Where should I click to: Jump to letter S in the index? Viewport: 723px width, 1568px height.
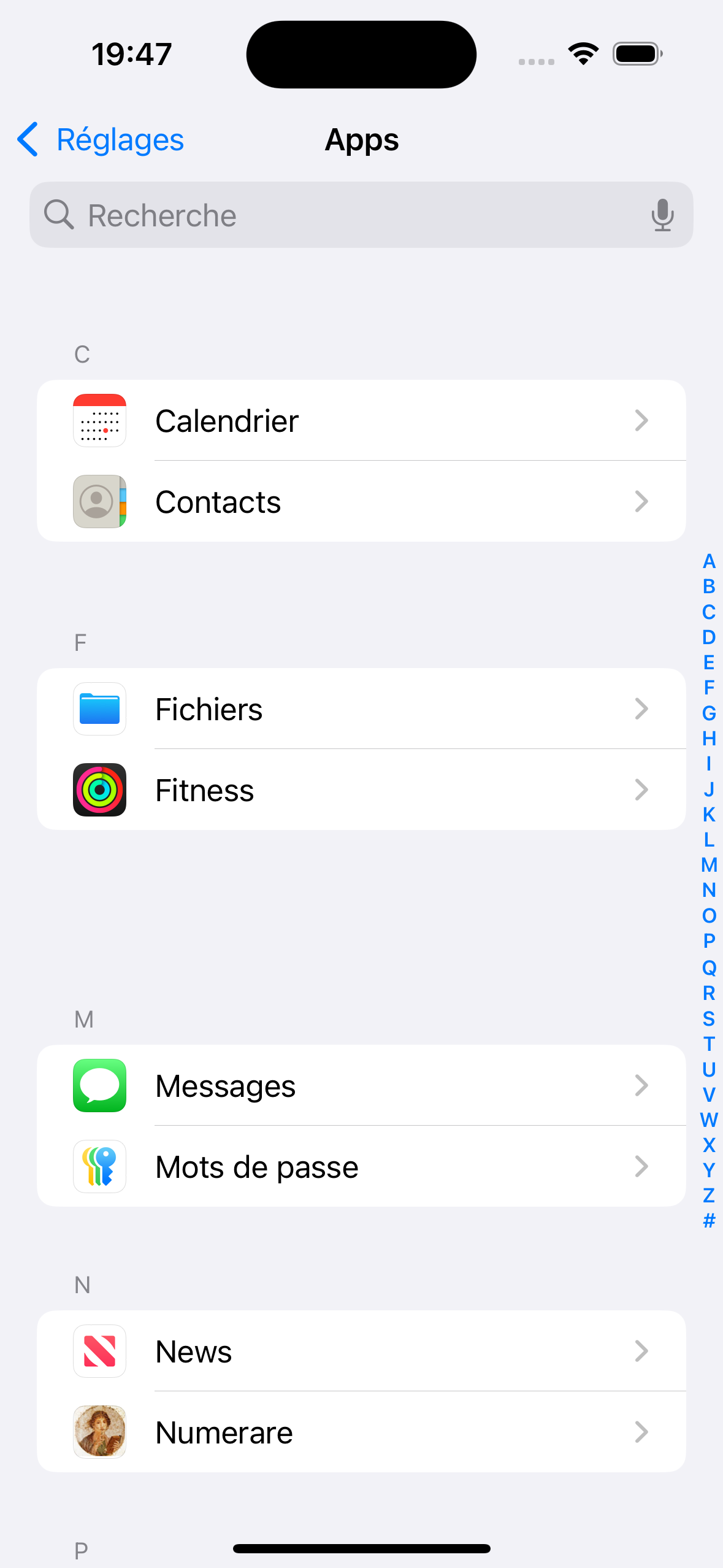(x=709, y=1018)
